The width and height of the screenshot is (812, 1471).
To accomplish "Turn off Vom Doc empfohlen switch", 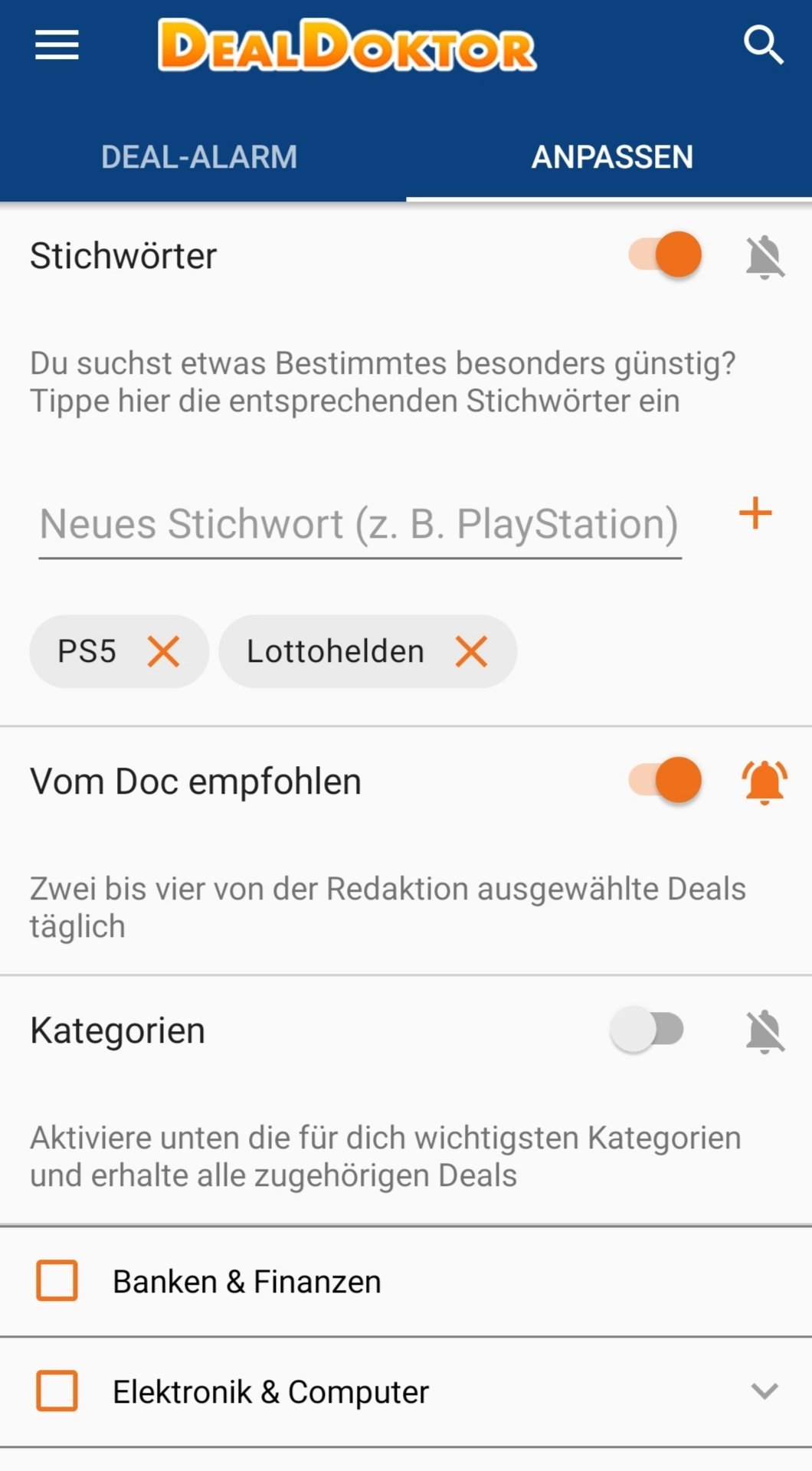I will [x=665, y=781].
